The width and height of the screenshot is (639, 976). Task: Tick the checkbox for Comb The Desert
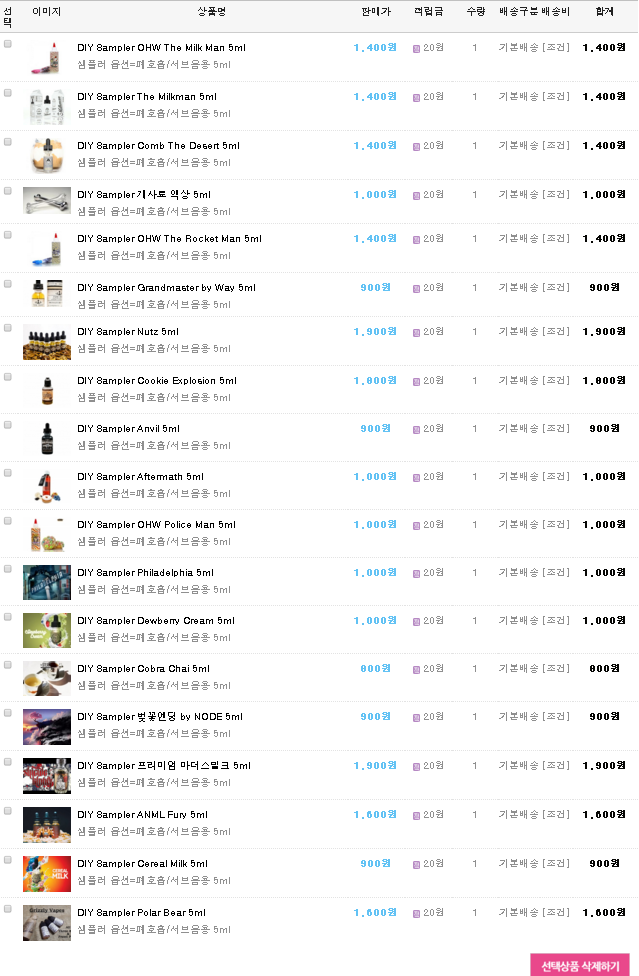(x=8, y=142)
